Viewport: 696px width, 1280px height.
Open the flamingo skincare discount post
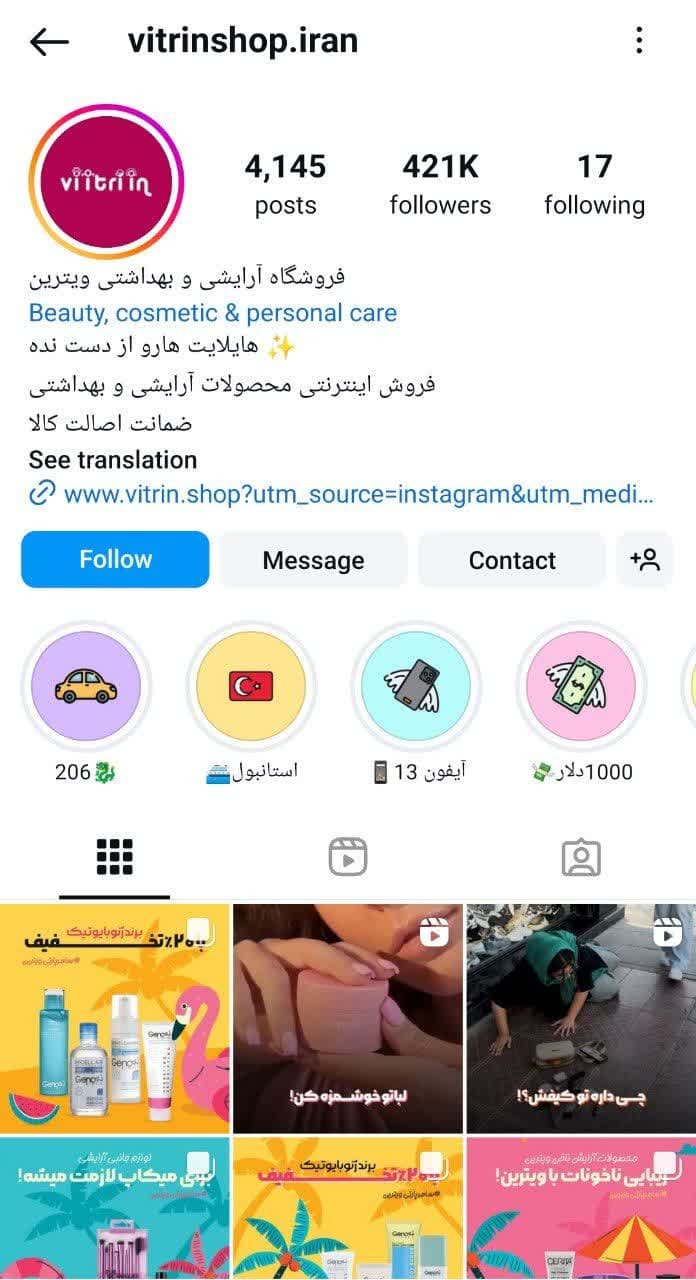coord(115,1018)
